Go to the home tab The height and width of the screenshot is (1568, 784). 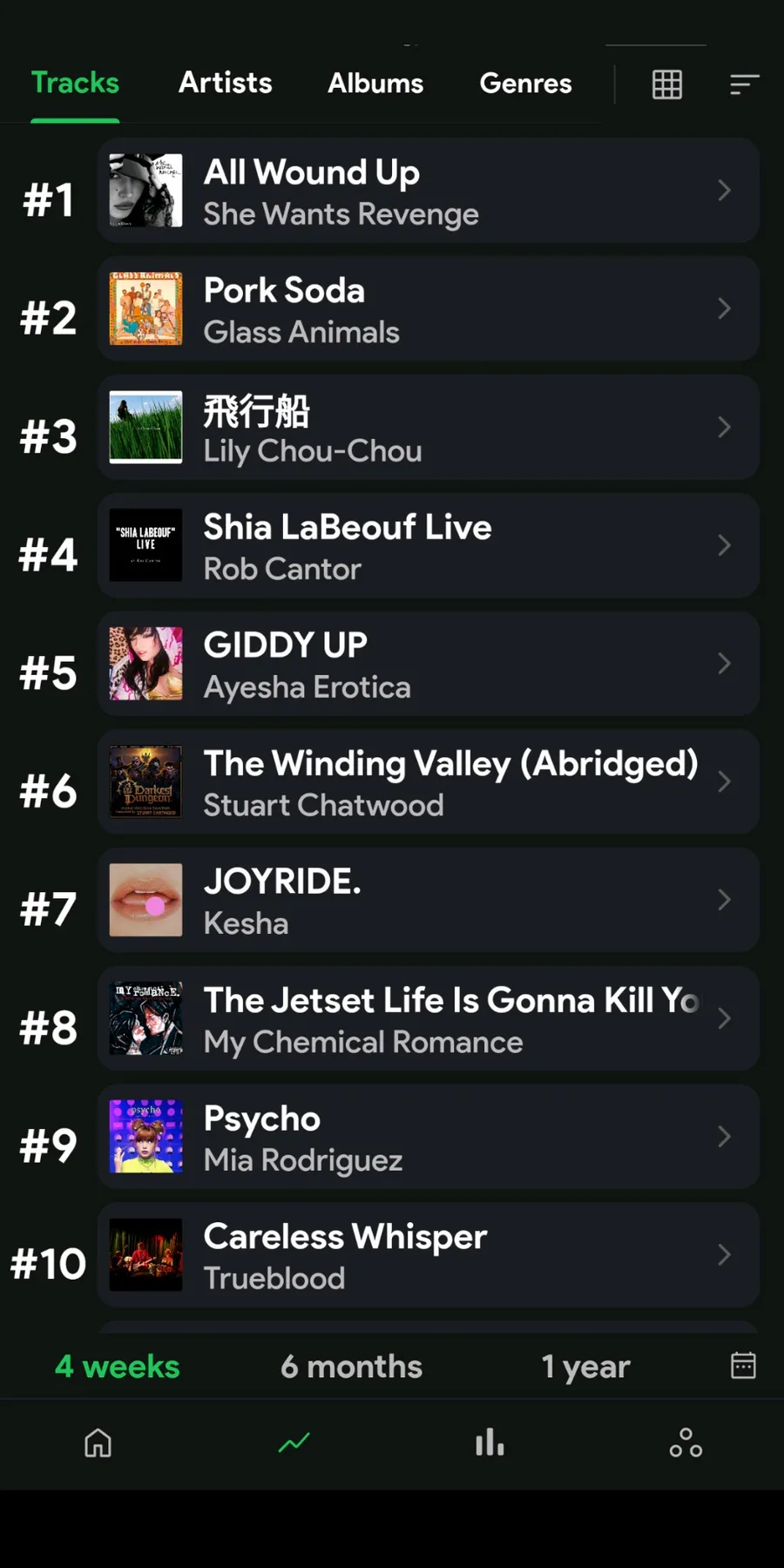98,1443
